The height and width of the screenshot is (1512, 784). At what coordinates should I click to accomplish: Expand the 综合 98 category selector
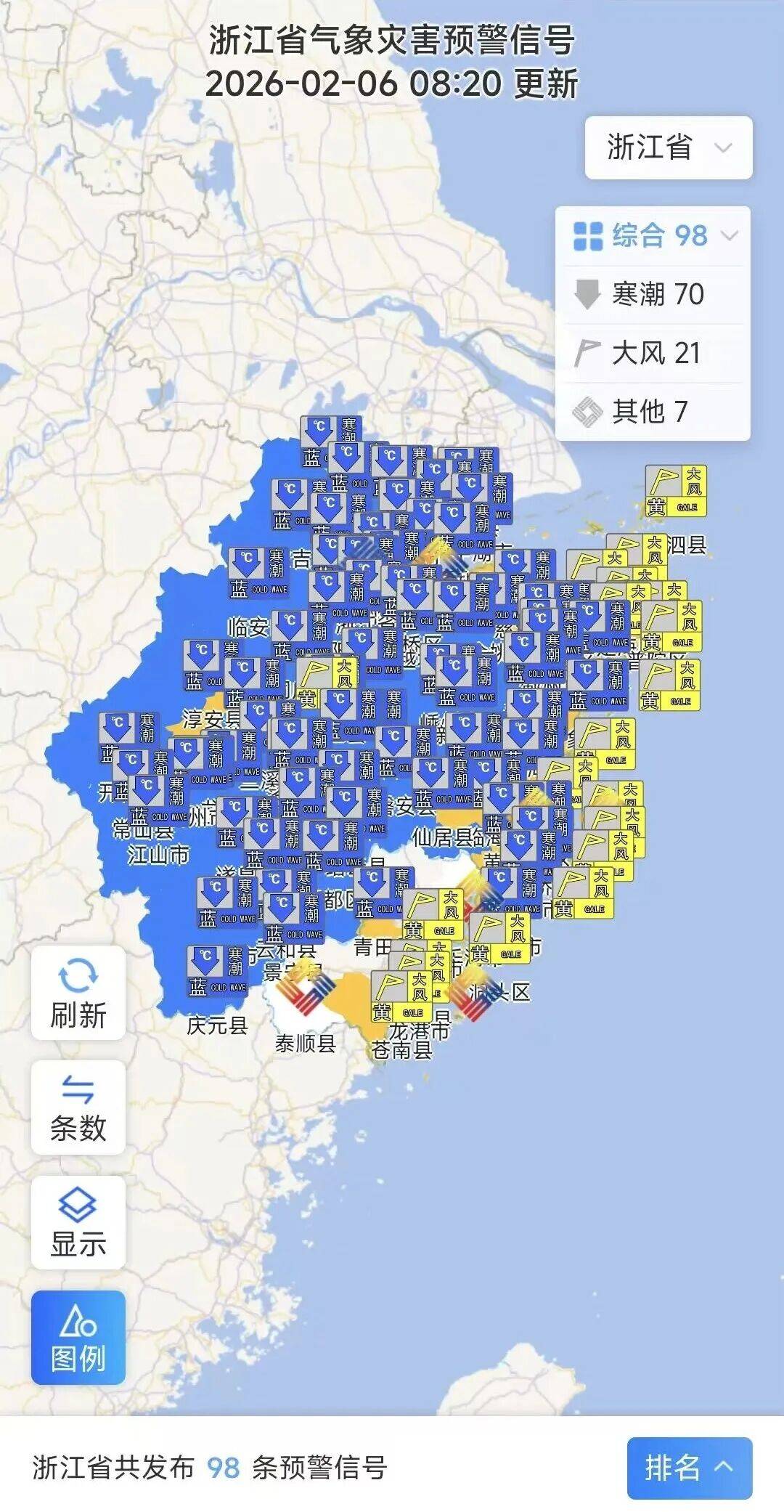(654, 236)
